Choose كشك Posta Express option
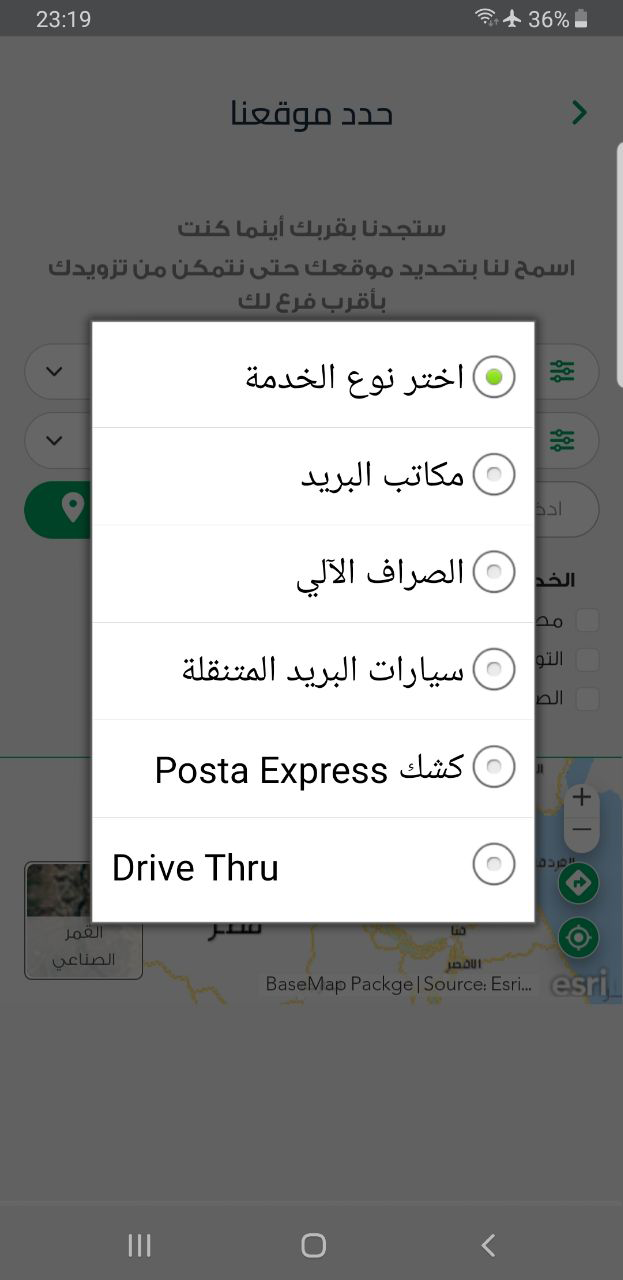The image size is (623, 1280). (x=313, y=768)
